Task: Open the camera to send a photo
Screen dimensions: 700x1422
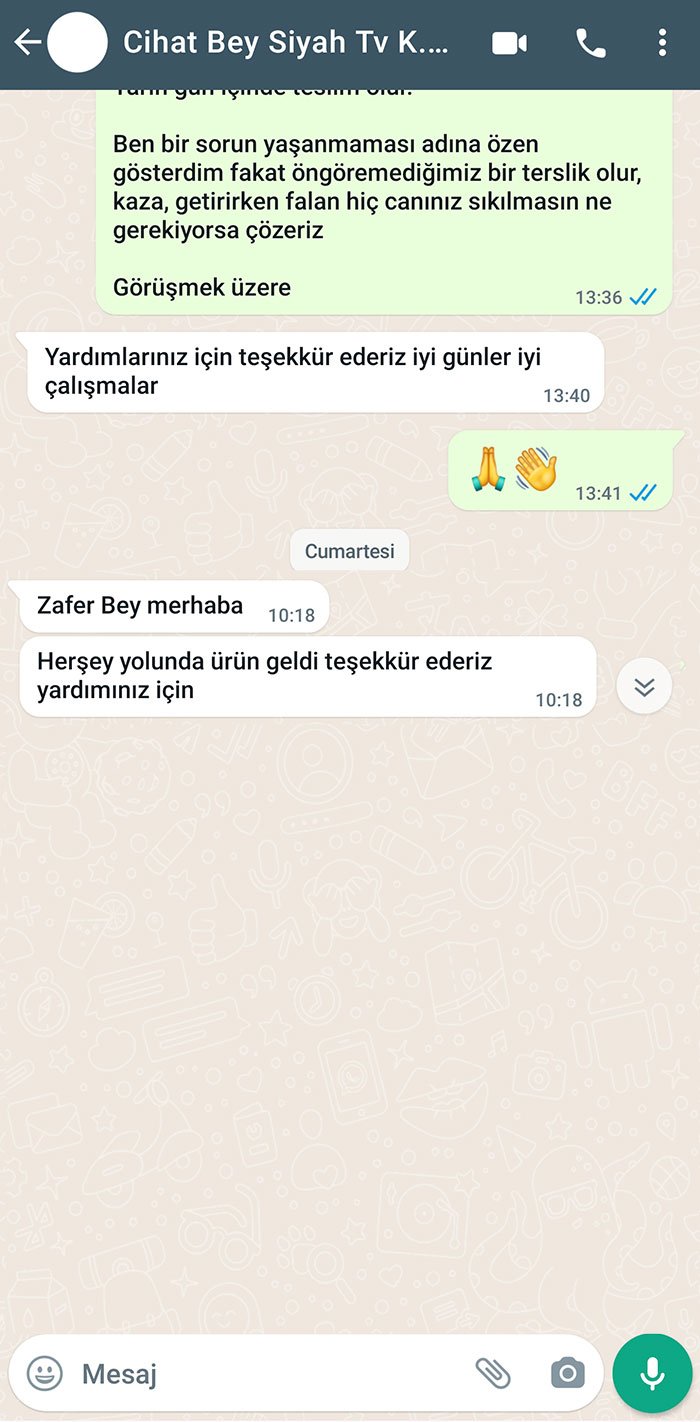Action: (x=567, y=1373)
